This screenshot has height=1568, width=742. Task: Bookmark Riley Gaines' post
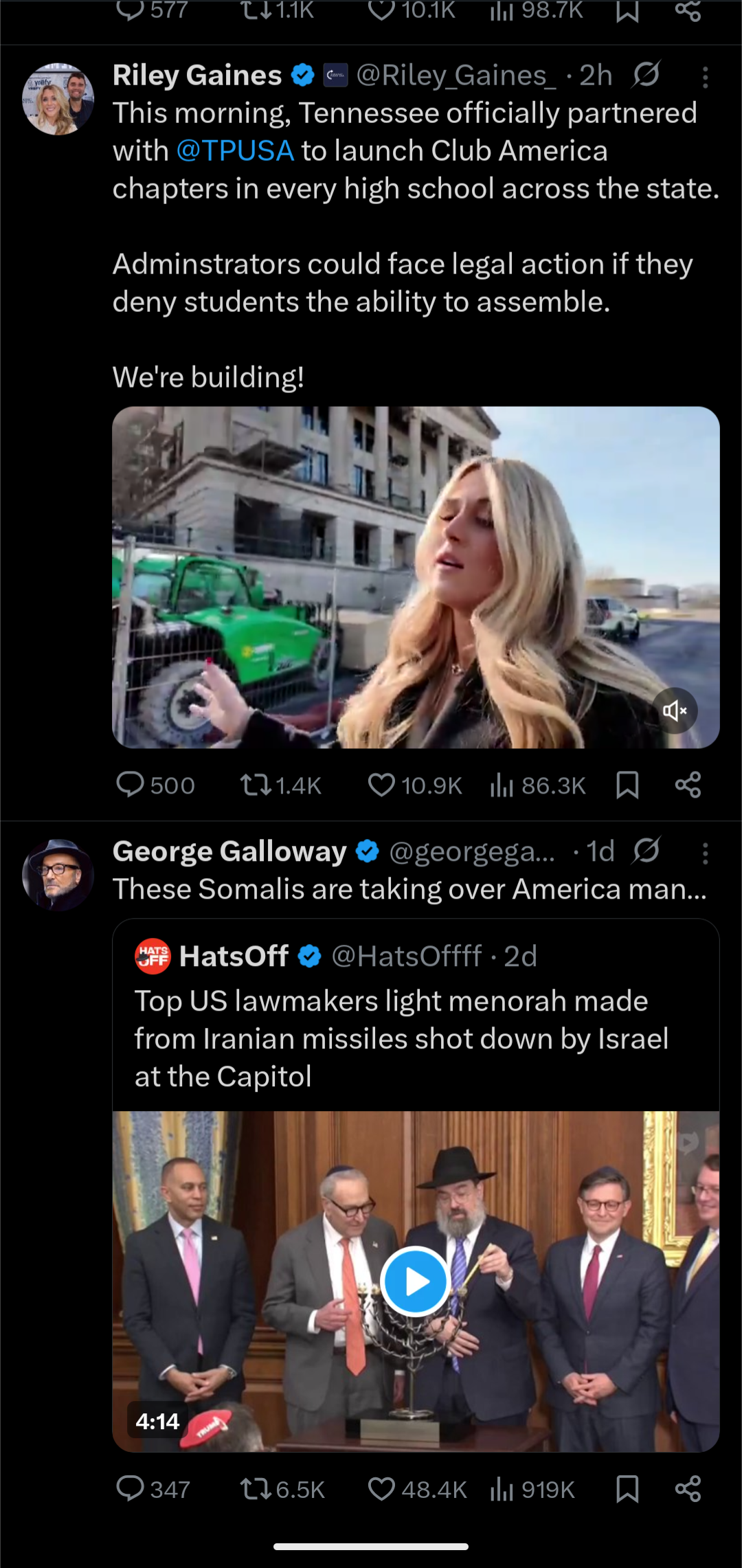click(x=627, y=785)
